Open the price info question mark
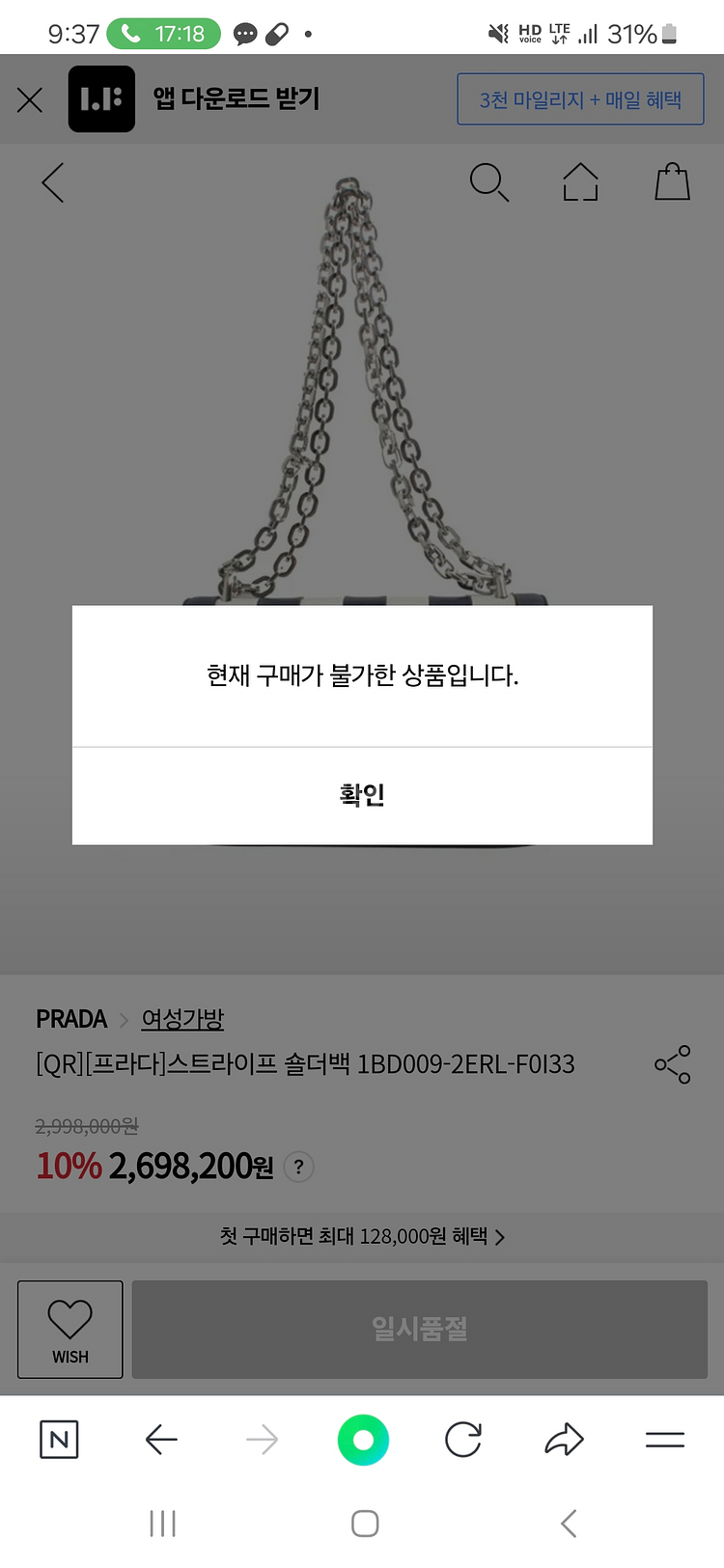The image size is (724, 1568). pyautogui.click(x=299, y=1167)
